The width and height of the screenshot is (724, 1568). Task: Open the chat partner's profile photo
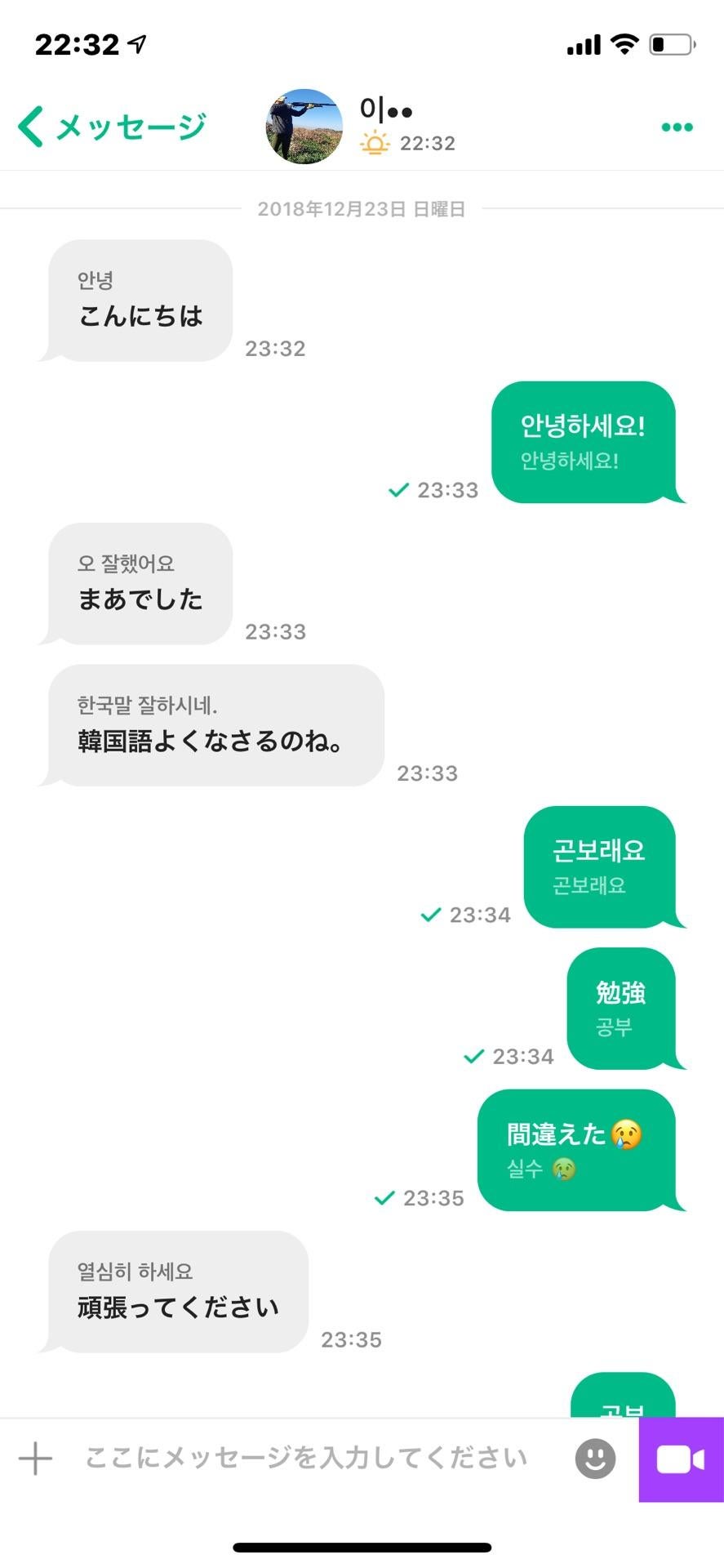pos(304,127)
